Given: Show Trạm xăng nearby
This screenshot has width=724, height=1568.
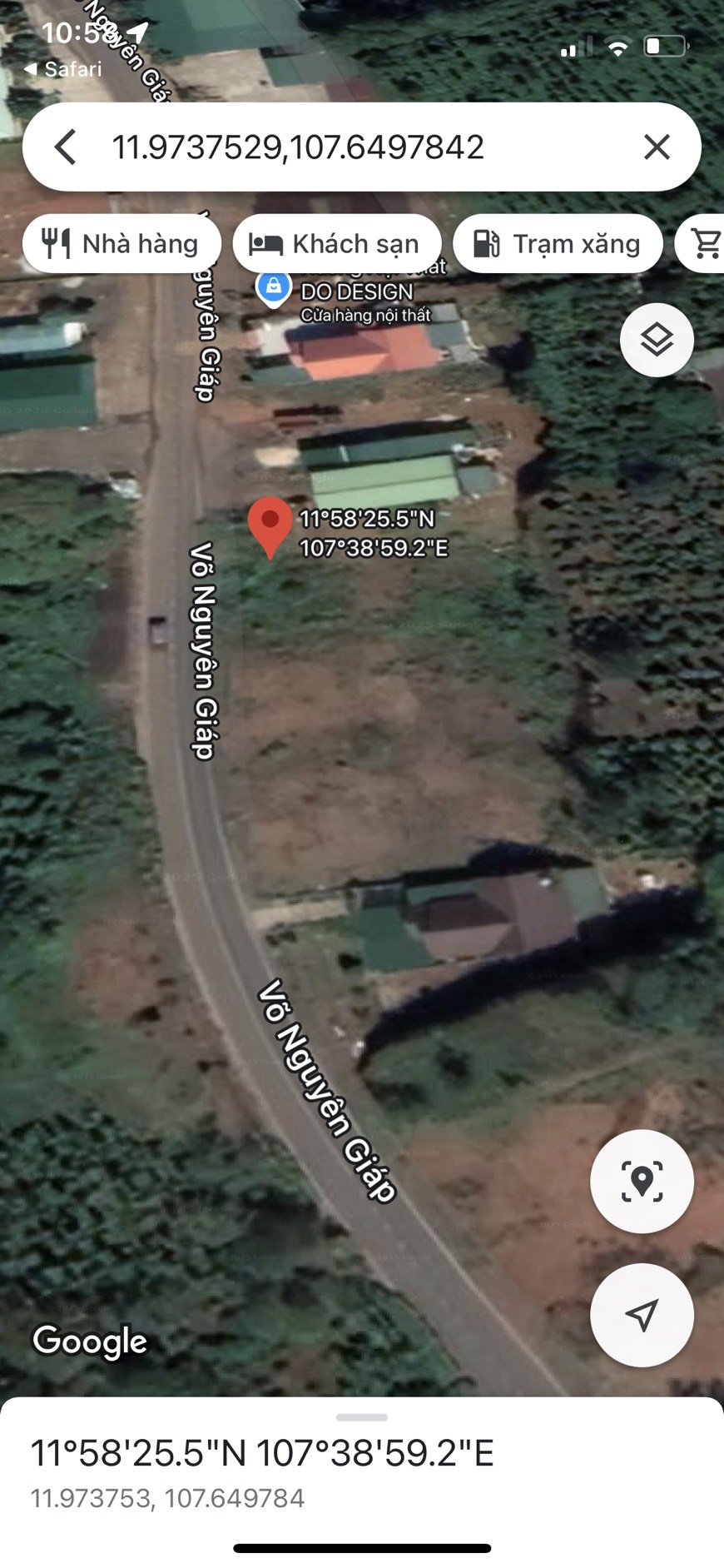Looking at the screenshot, I should [558, 244].
